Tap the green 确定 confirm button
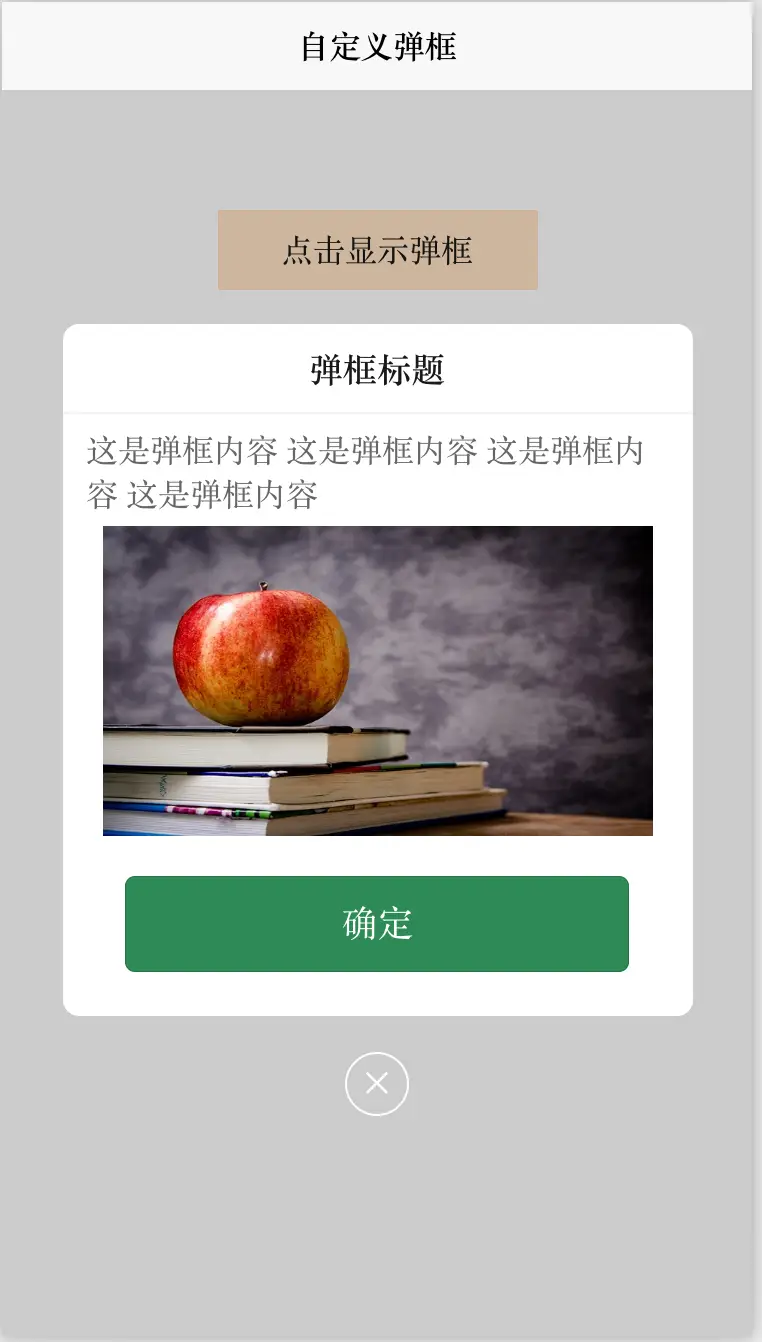 tap(377, 923)
